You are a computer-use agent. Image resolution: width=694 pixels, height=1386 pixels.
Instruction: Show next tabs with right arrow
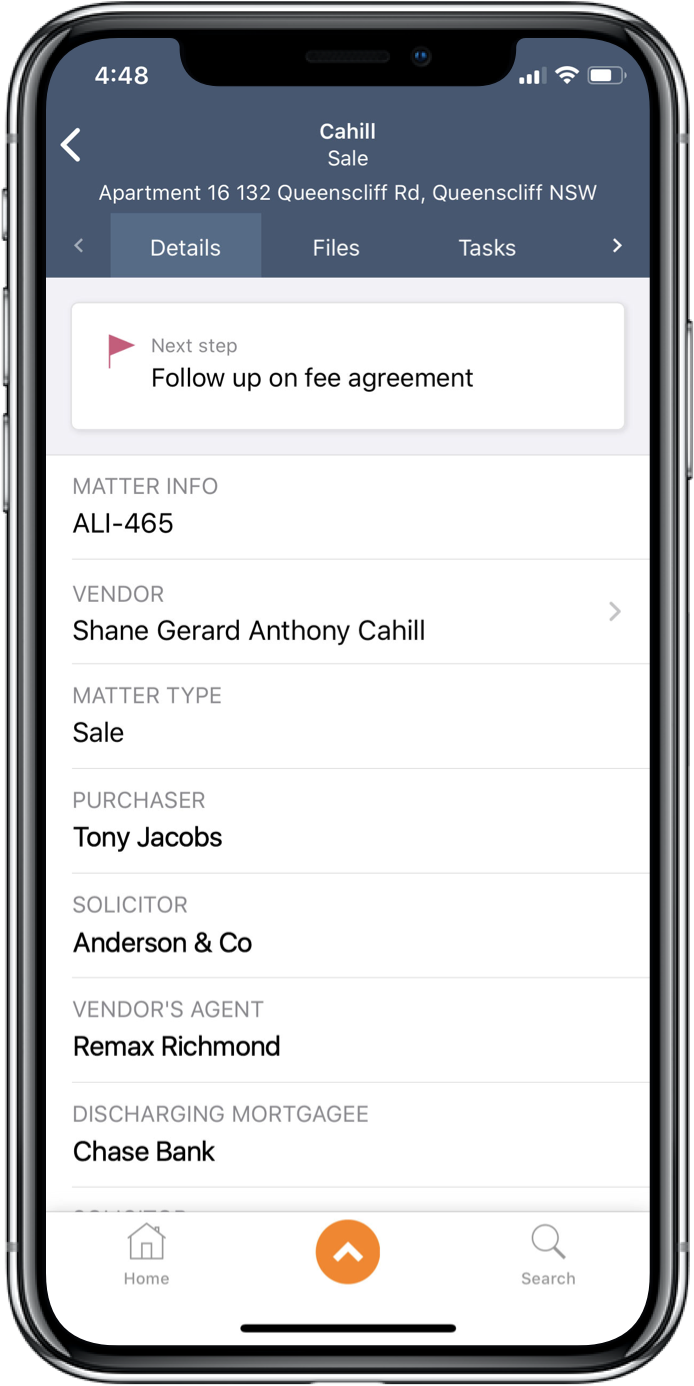617,246
